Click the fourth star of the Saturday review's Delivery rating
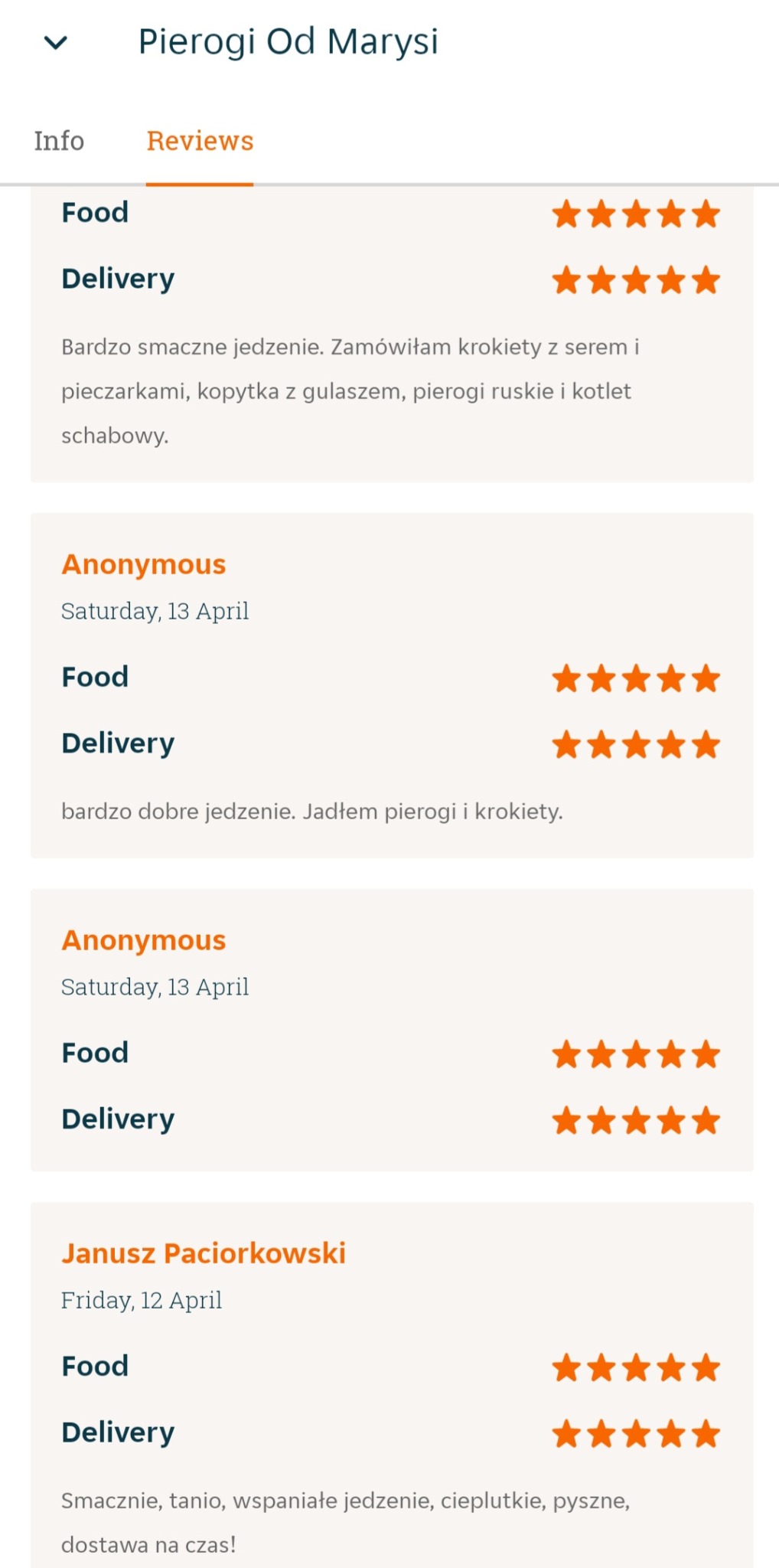 (x=670, y=743)
